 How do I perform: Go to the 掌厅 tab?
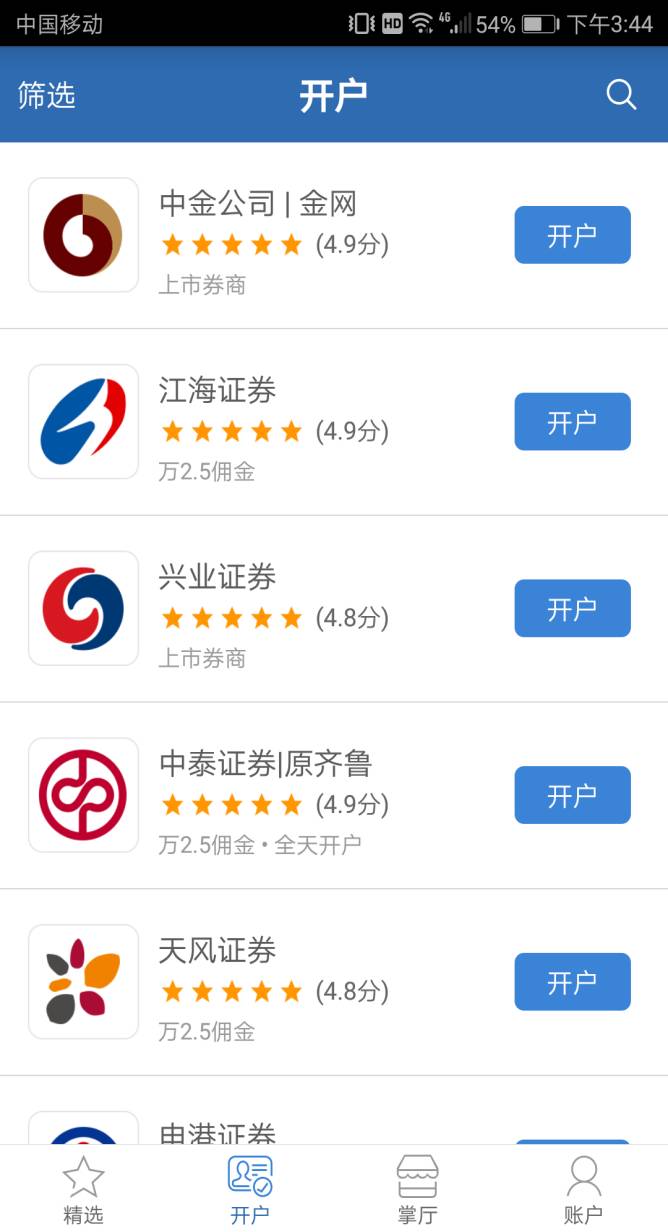click(417, 1189)
